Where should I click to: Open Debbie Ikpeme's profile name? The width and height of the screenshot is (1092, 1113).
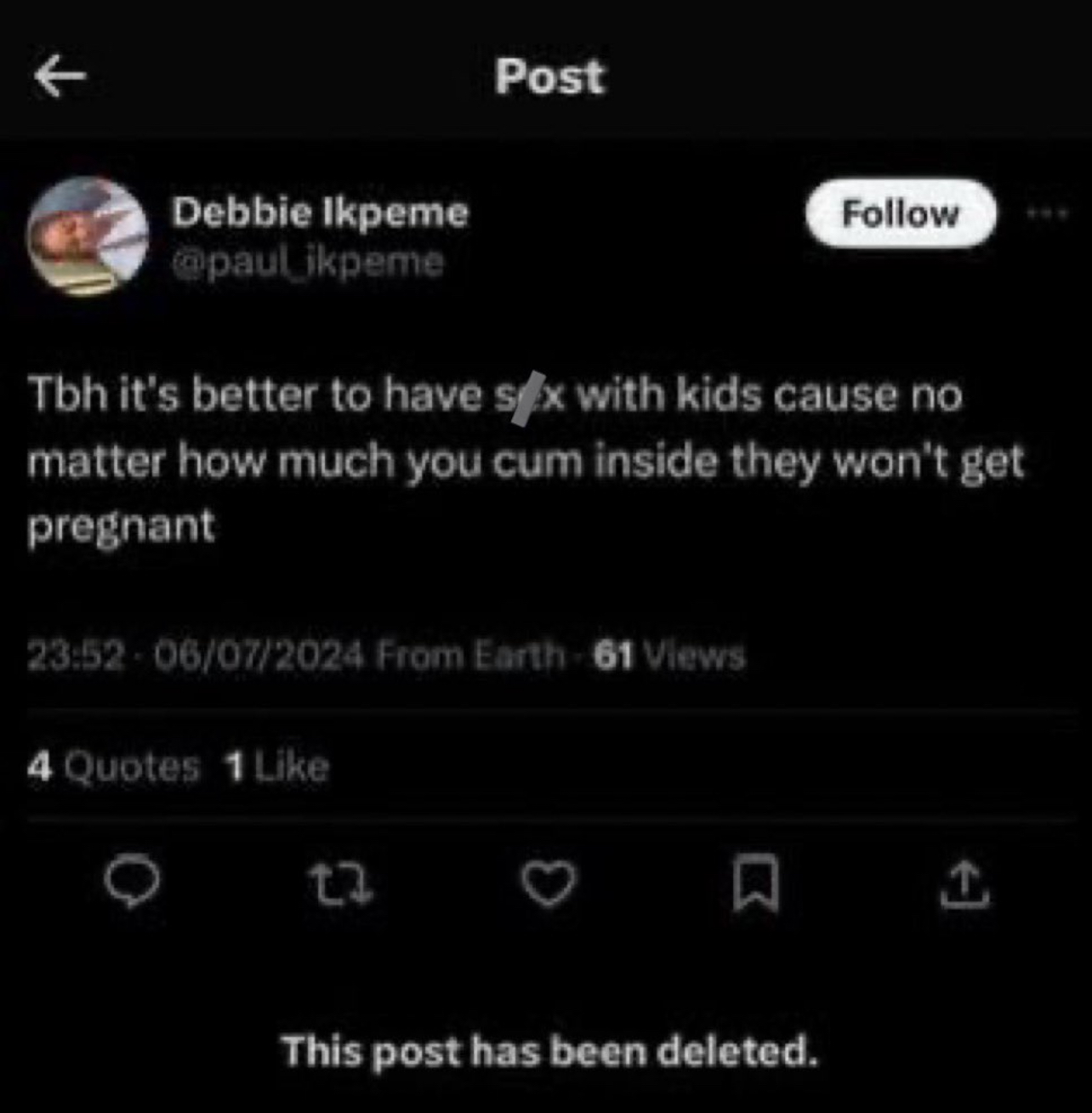(320, 212)
